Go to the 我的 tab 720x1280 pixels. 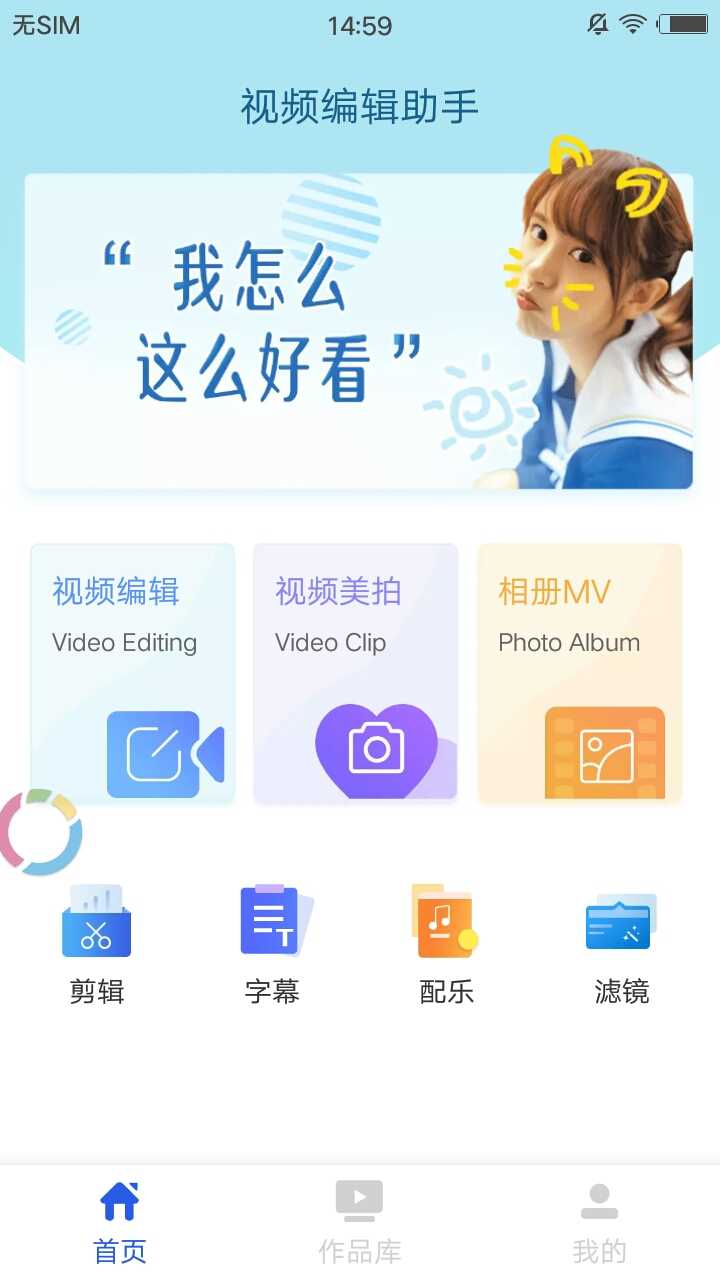coord(600,1222)
